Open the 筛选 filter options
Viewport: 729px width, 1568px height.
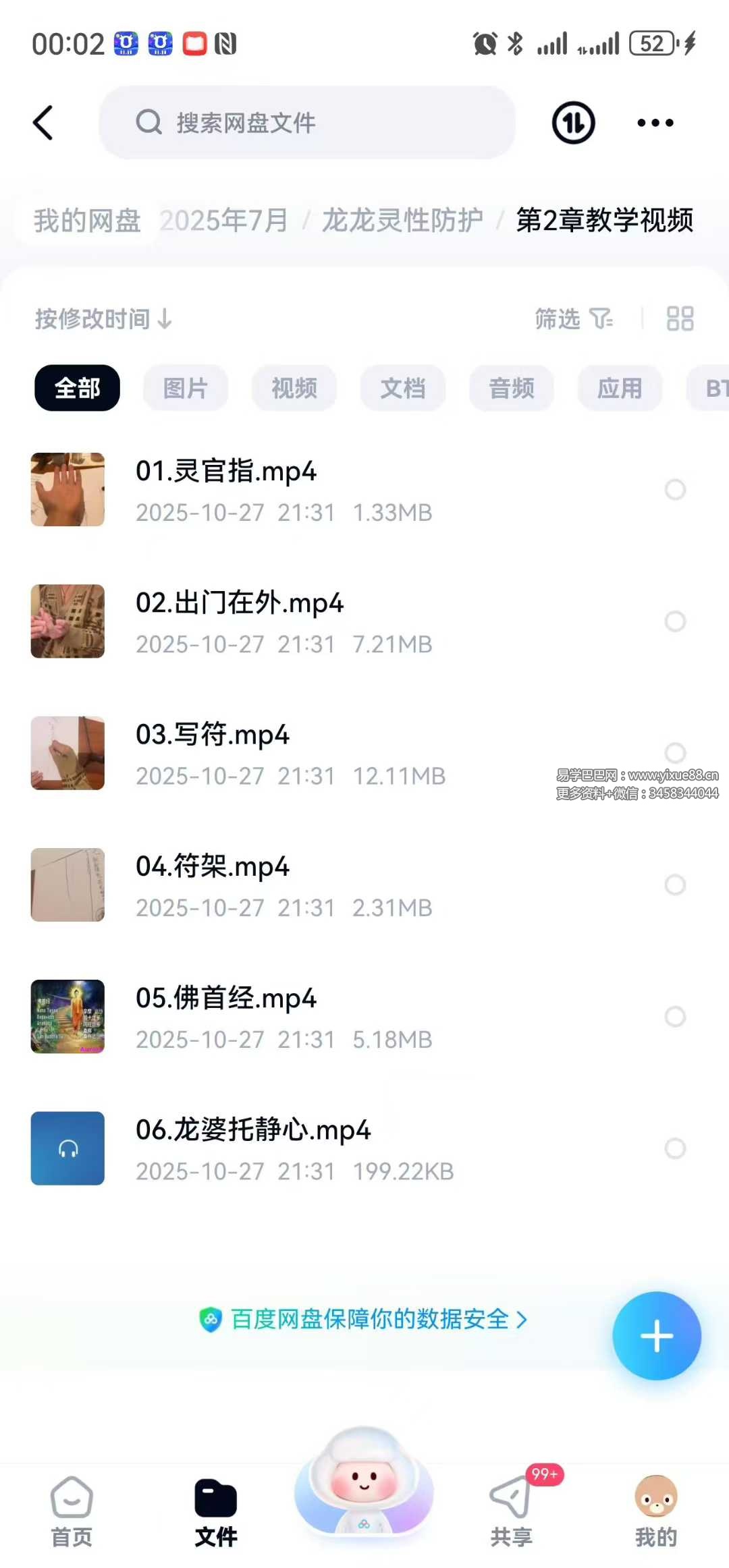pos(573,318)
